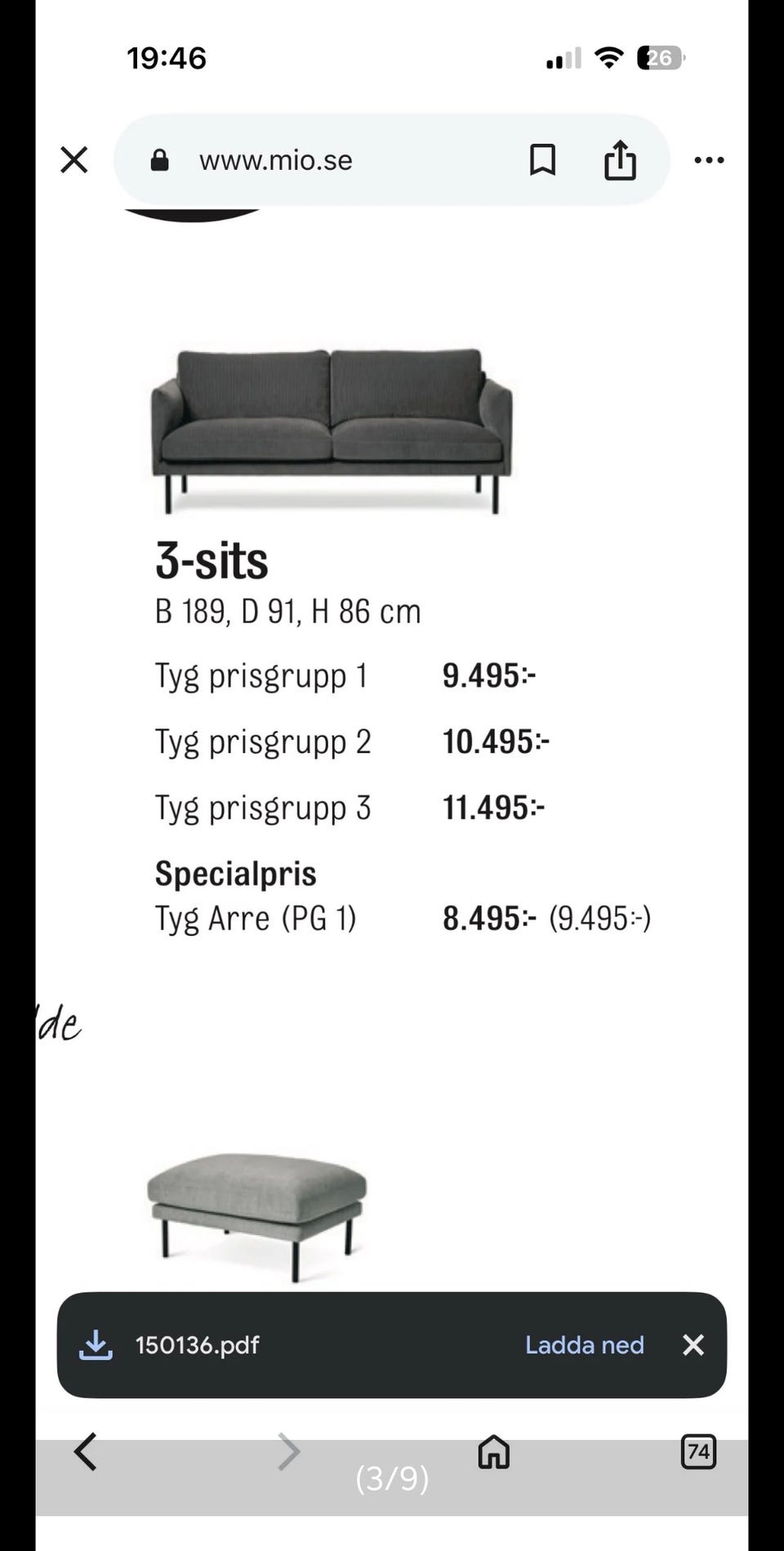Open the share sheet icon
Viewport: 784px width, 1551px height.
point(621,160)
